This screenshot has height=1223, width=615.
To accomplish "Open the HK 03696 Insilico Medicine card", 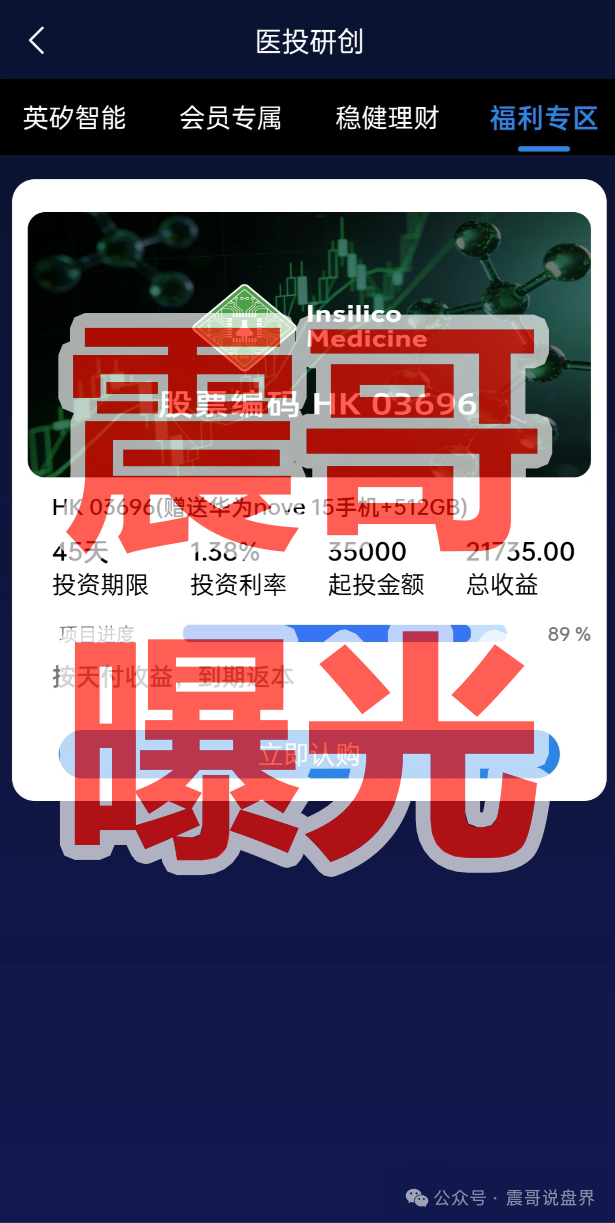I will pyautogui.click(x=309, y=344).
